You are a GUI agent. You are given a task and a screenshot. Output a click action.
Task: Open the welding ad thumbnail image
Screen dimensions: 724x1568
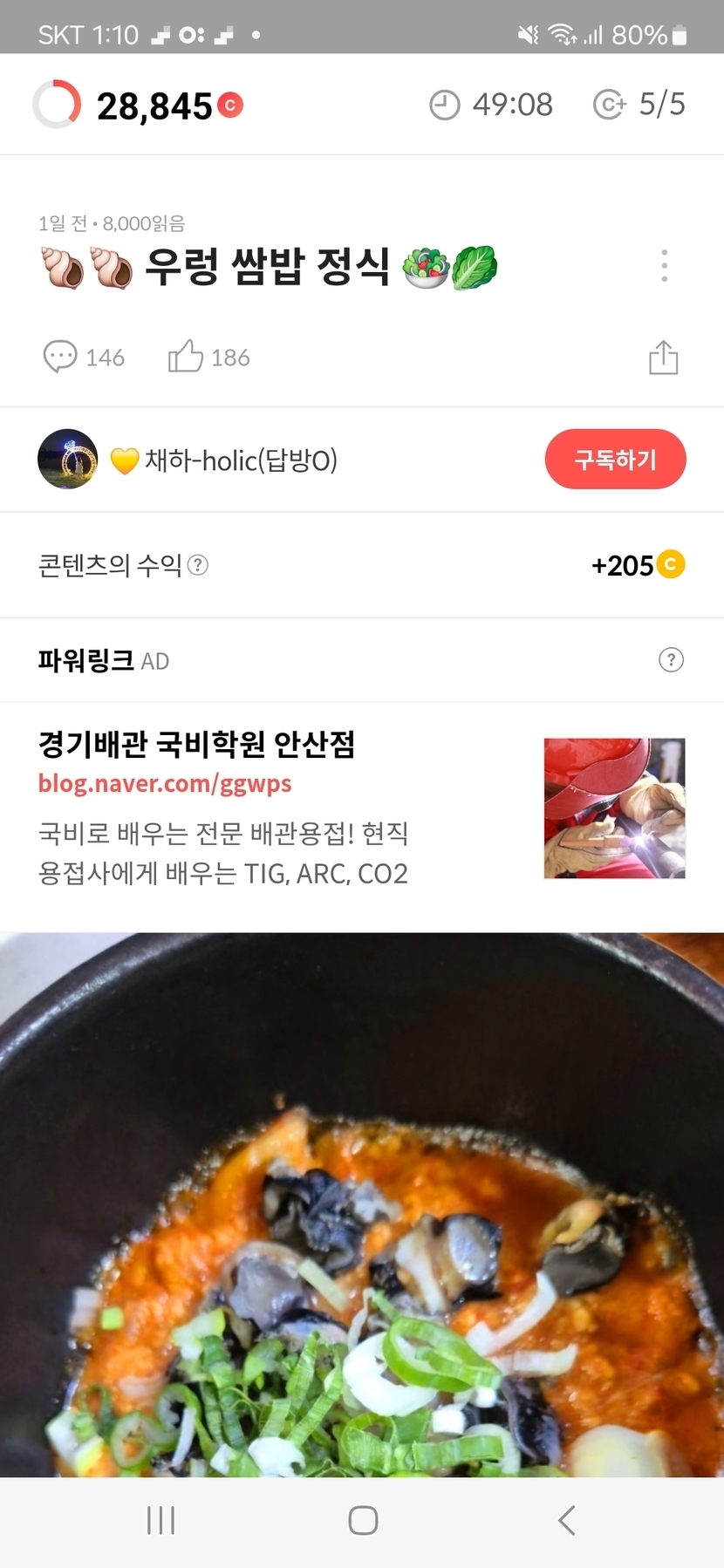coord(614,808)
